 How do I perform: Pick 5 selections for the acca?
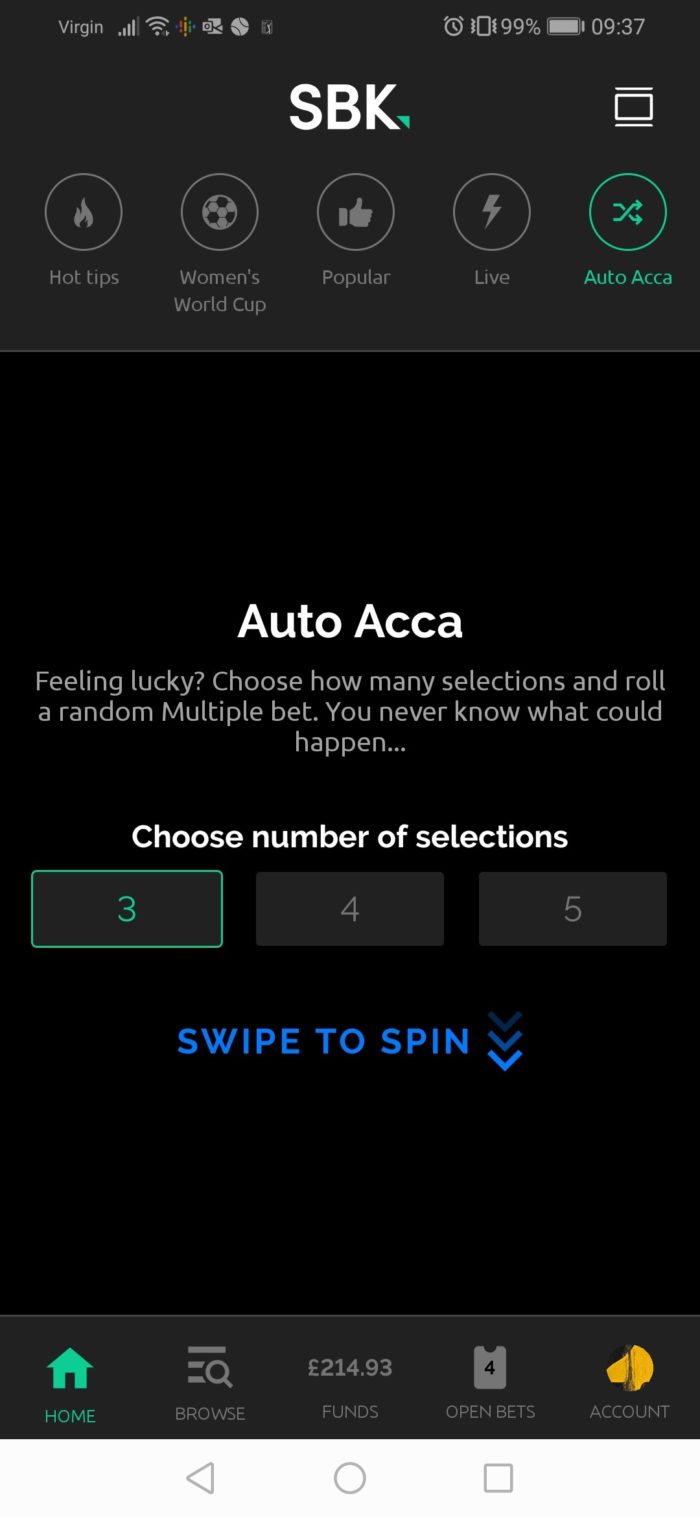pos(573,909)
